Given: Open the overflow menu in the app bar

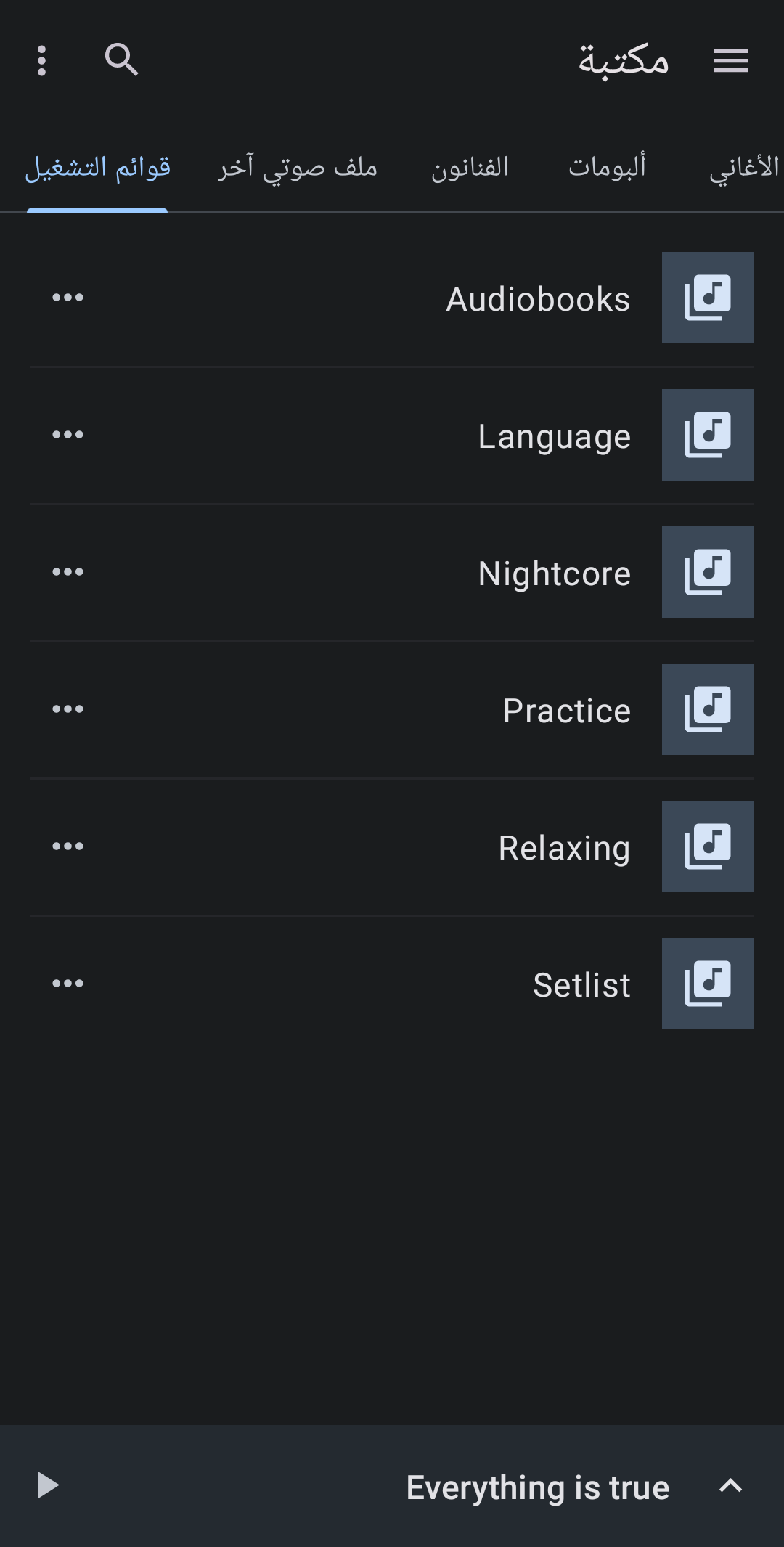Looking at the screenshot, I should tap(41, 60).
